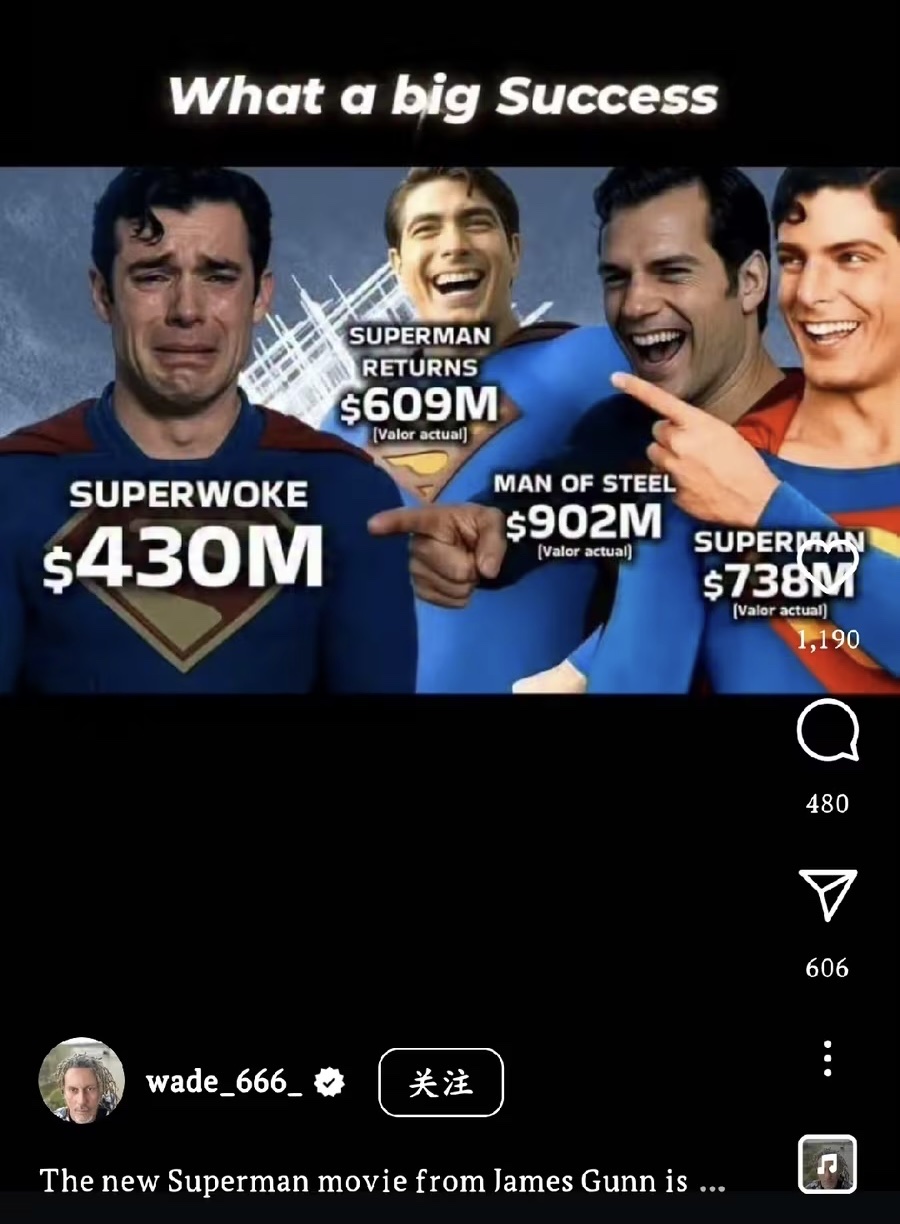
Task: Follow wade_666_ using the 关注 button
Action: [441, 1082]
